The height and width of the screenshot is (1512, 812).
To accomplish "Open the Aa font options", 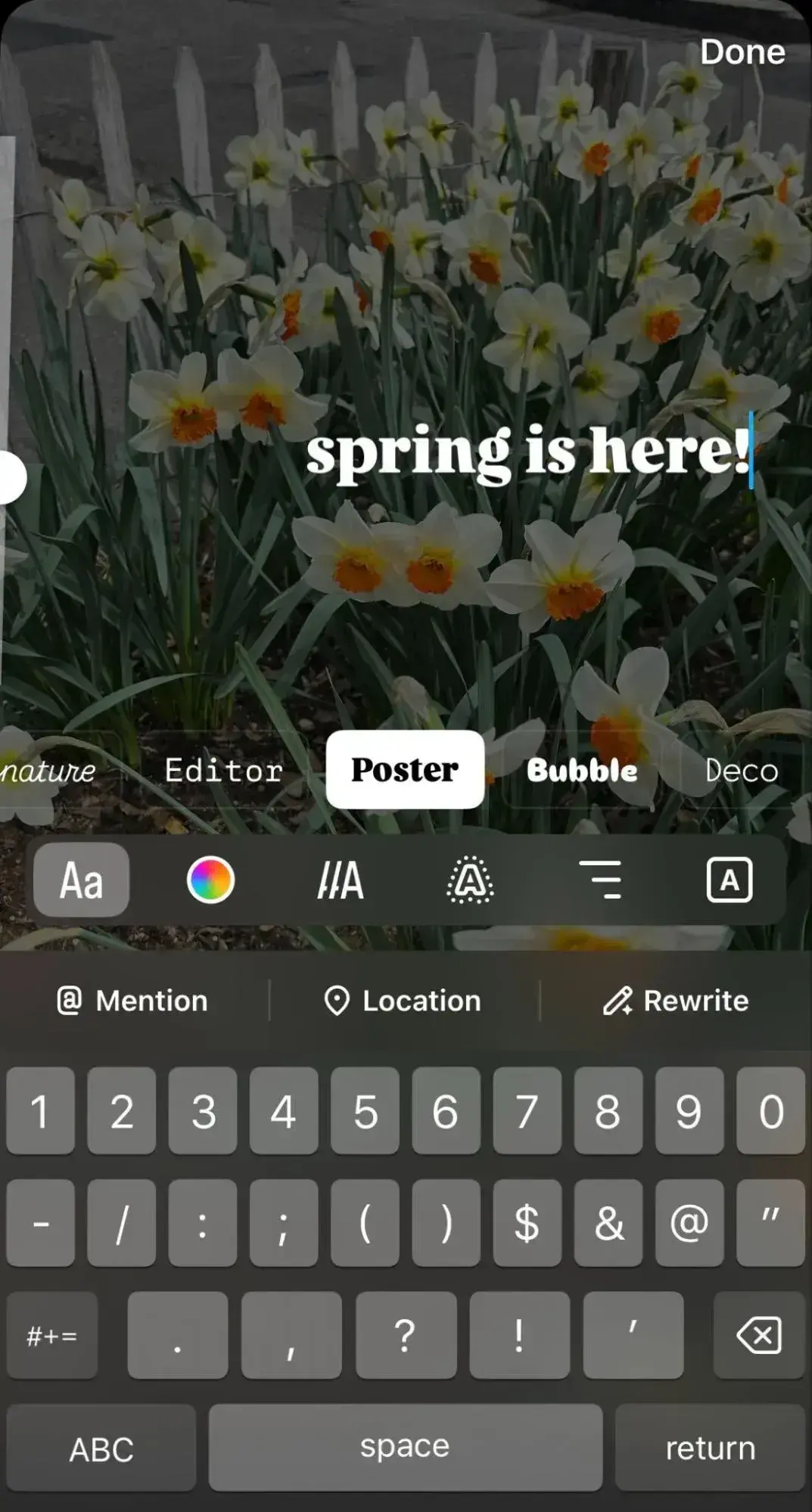I will click(82, 880).
